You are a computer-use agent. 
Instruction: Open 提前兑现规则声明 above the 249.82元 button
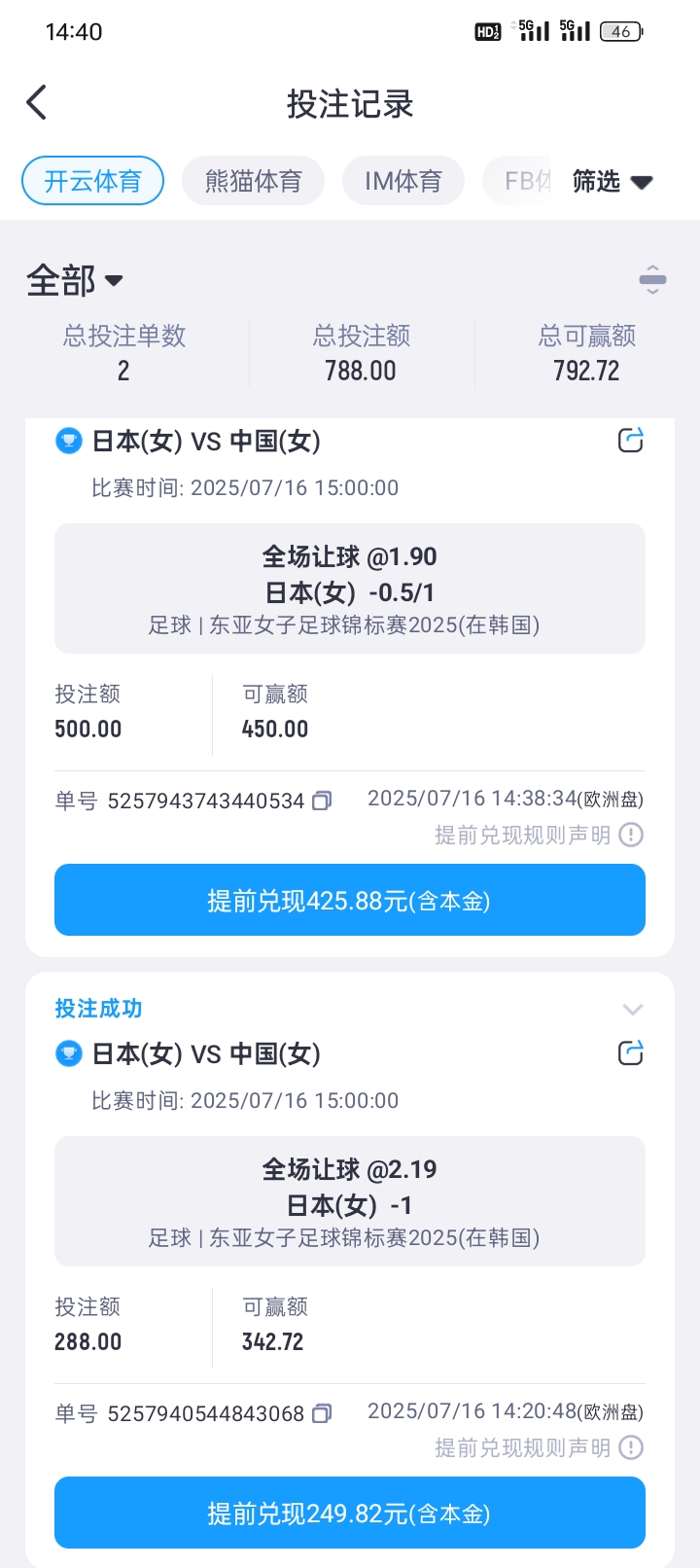(x=539, y=1447)
